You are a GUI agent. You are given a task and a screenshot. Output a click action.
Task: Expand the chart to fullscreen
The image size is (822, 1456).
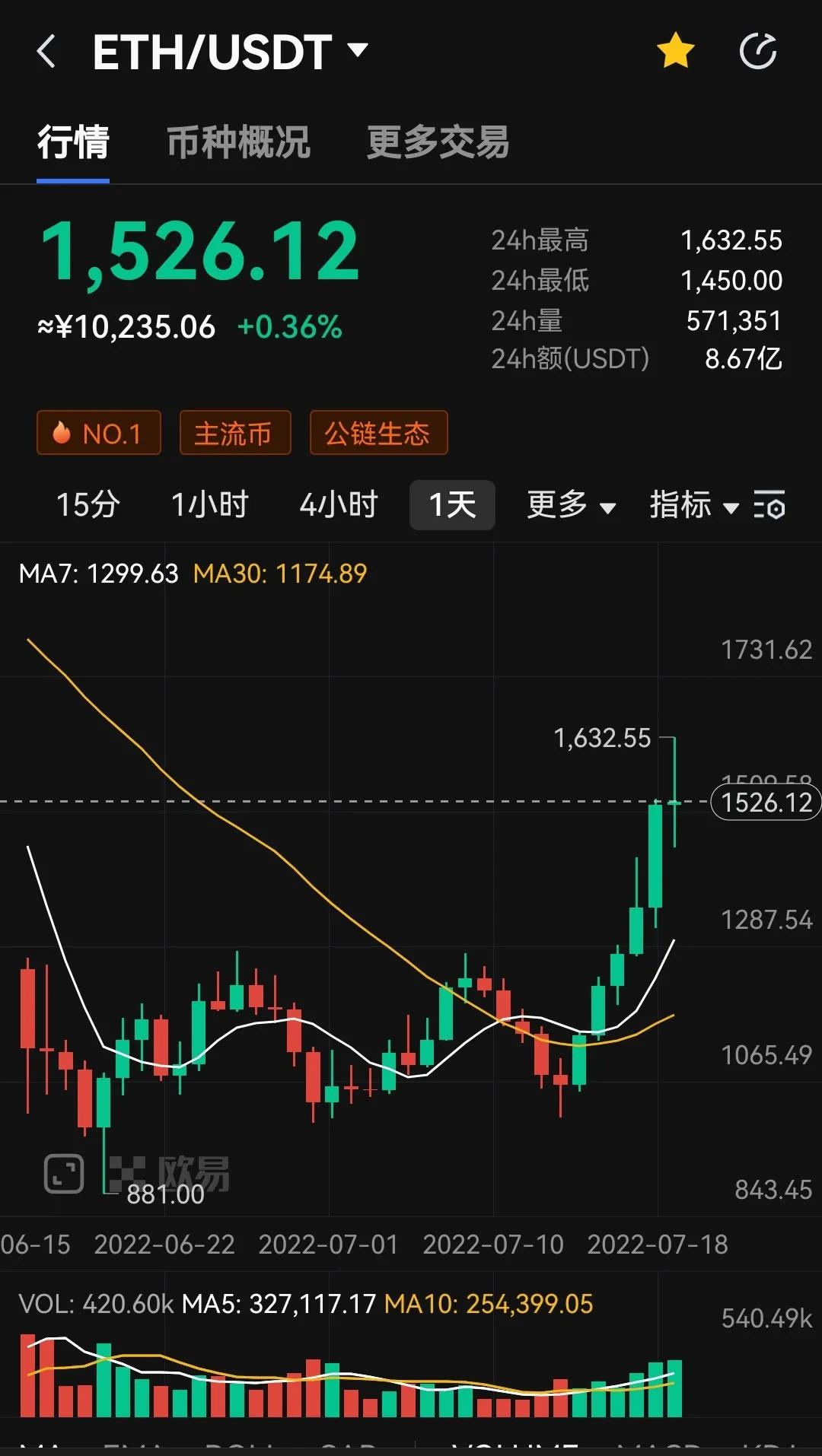pyautogui.click(x=64, y=1173)
